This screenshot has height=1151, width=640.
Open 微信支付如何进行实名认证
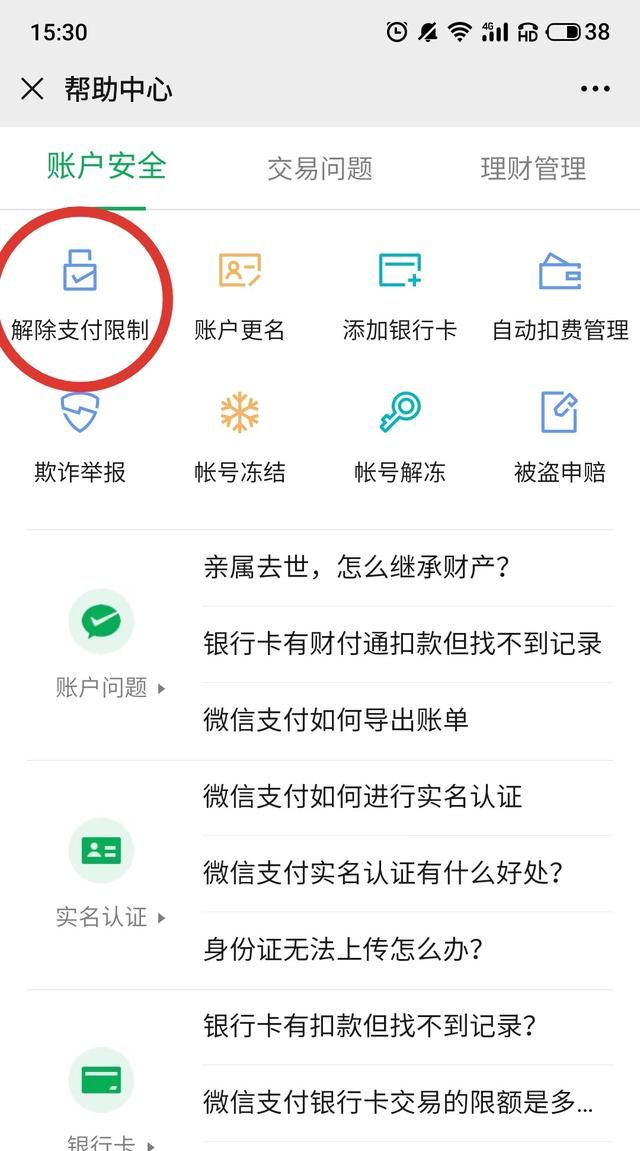[362, 796]
